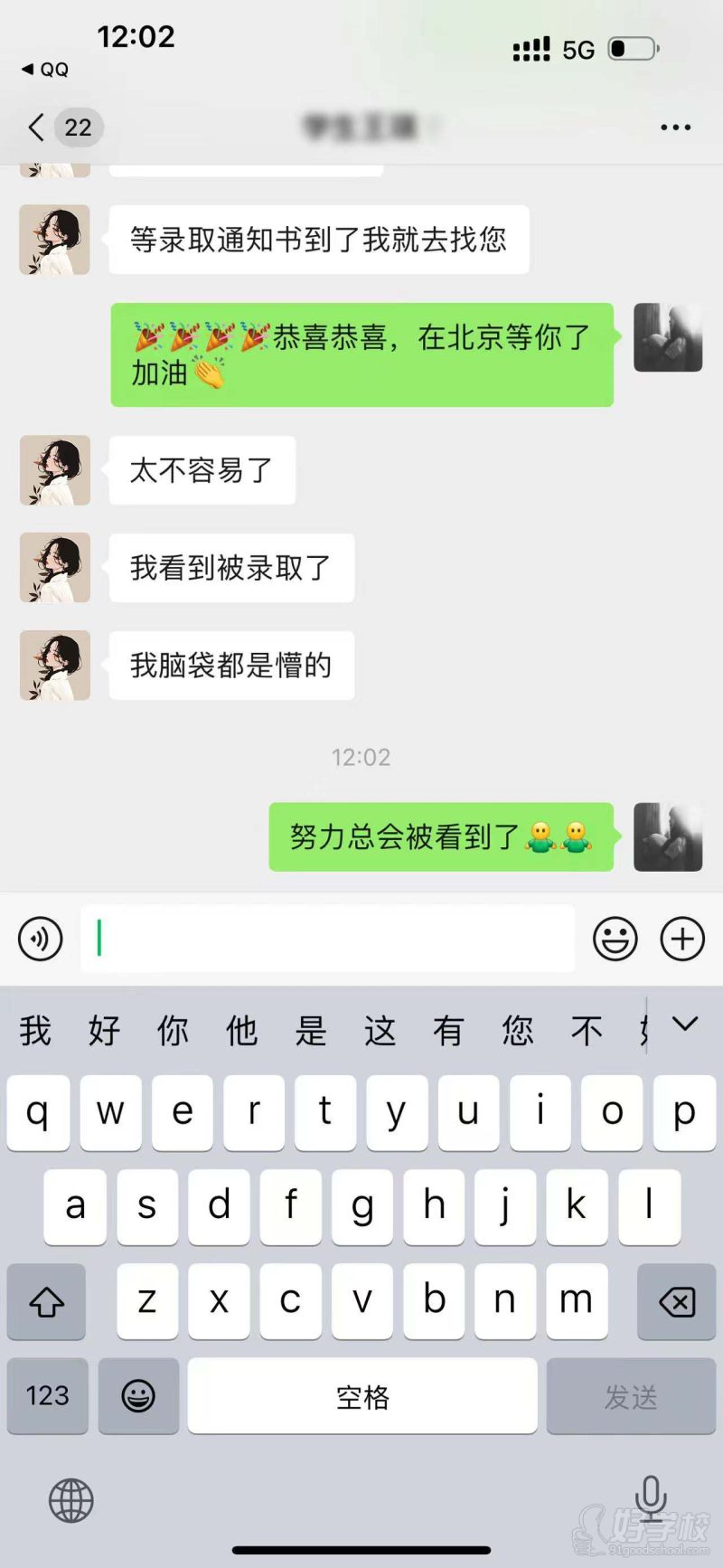Viewport: 723px width, 1568px height.
Task: Tap the green bubble saying 努力总会被看到了
Action: pyautogui.click(x=440, y=838)
